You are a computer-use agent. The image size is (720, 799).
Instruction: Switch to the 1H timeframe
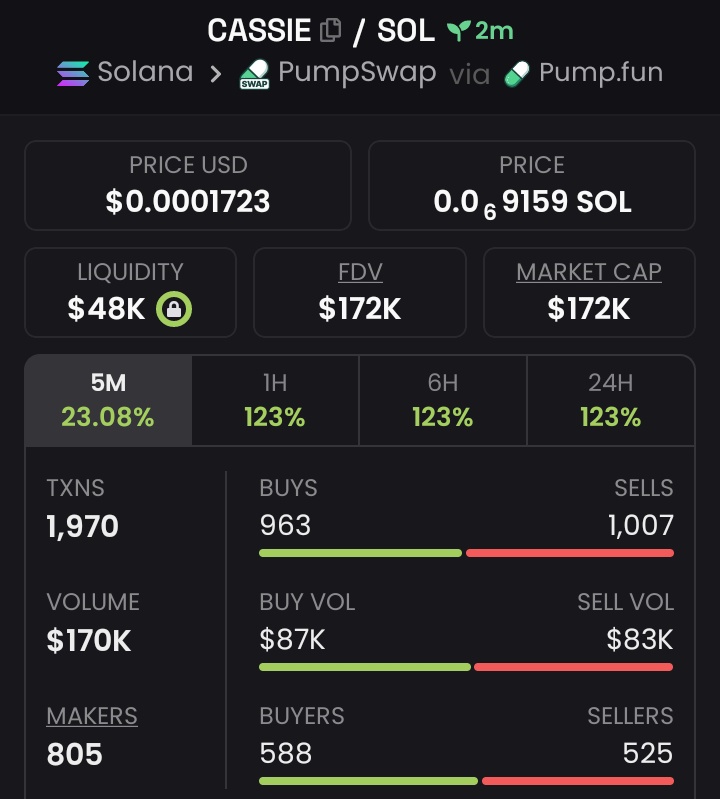click(275, 400)
